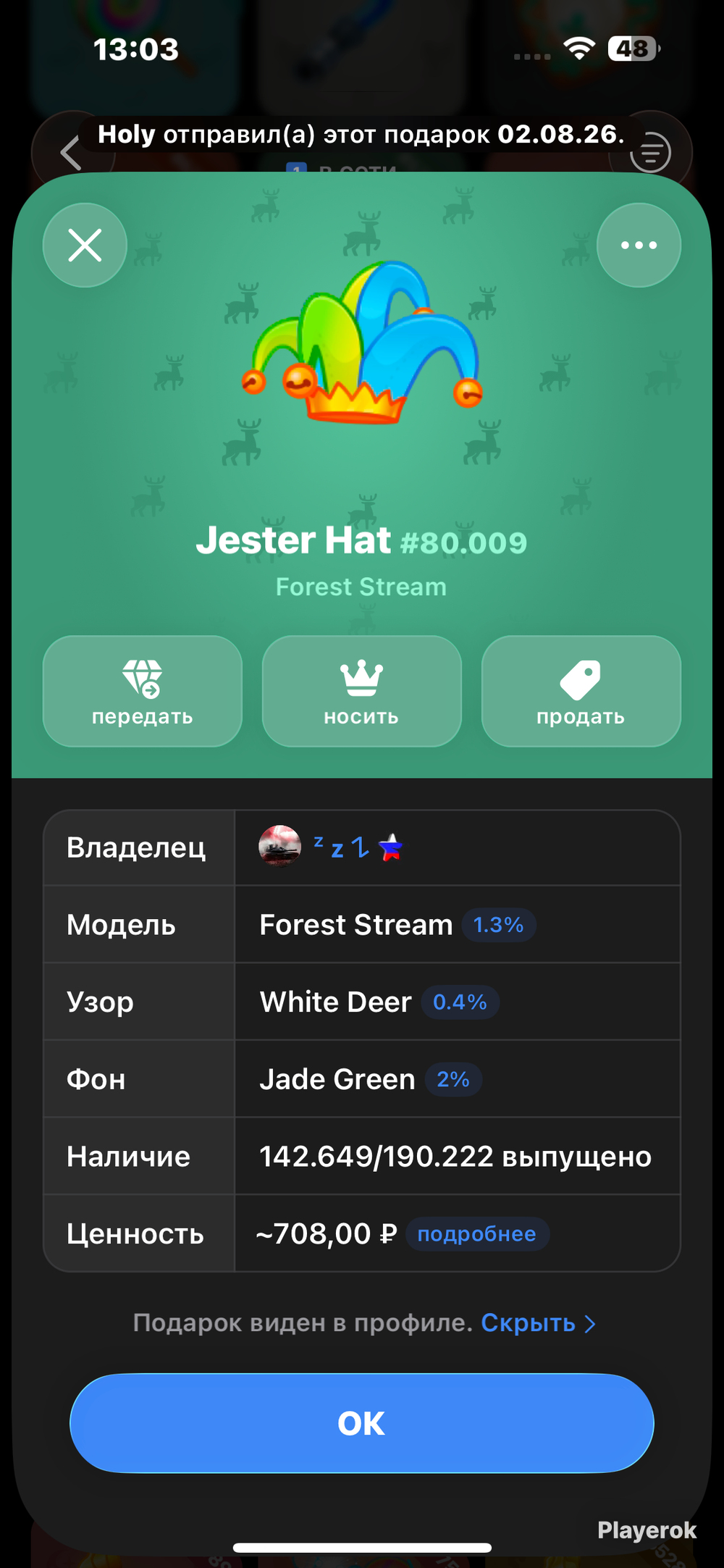The image size is (724, 1568).
Task: Tap the 2% badge next to Jade Green
Action: pos(453,1079)
